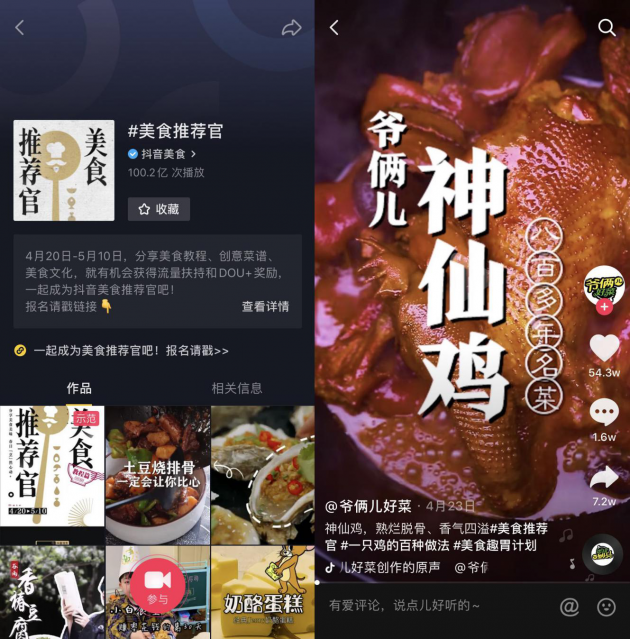The image size is (630, 639).
Task: Open the 抖音美食 account link
Action: pyautogui.click(x=162, y=154)
